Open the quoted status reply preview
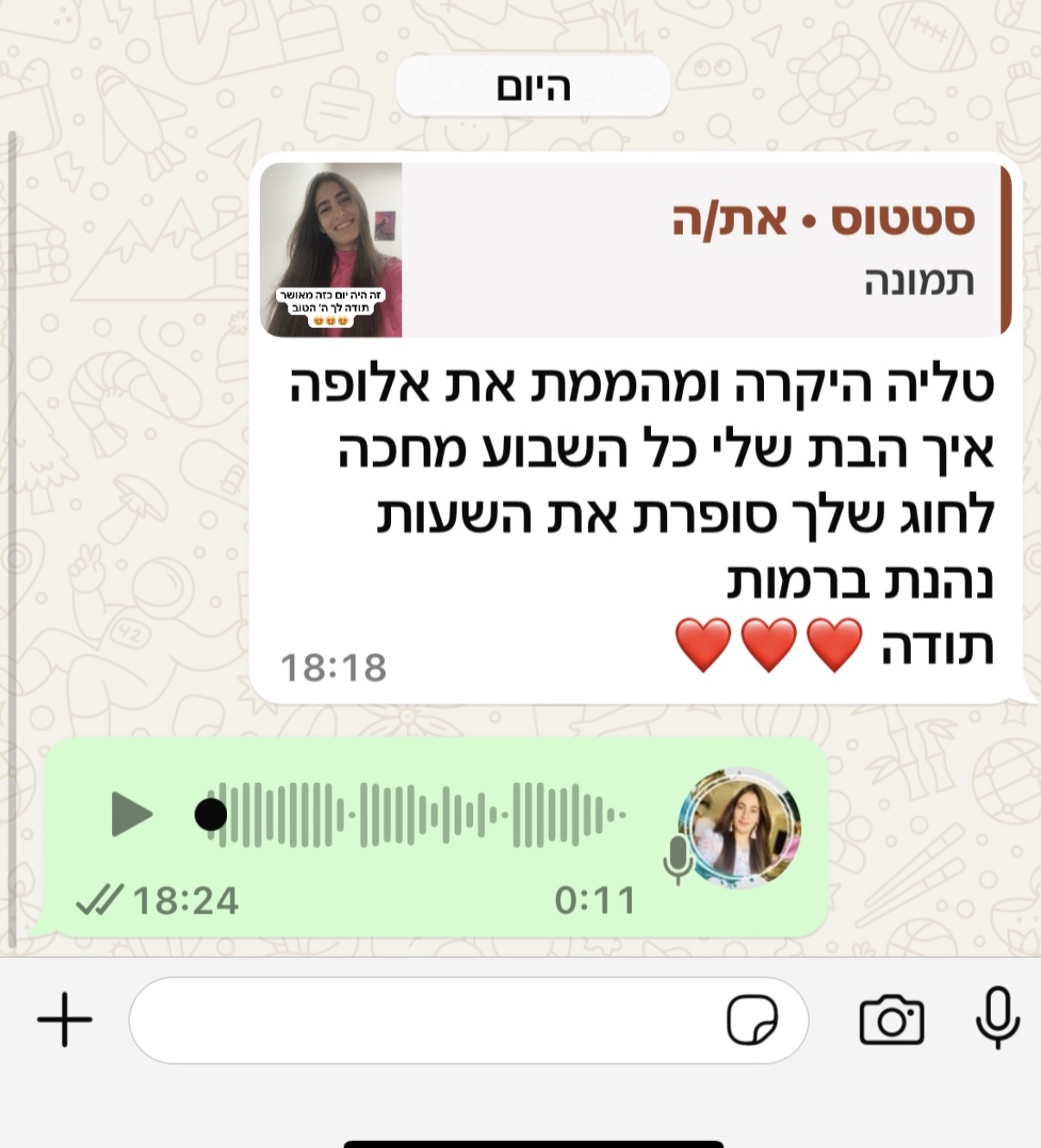Viewport: 1041px width, 1148px height. coord(634,249)
